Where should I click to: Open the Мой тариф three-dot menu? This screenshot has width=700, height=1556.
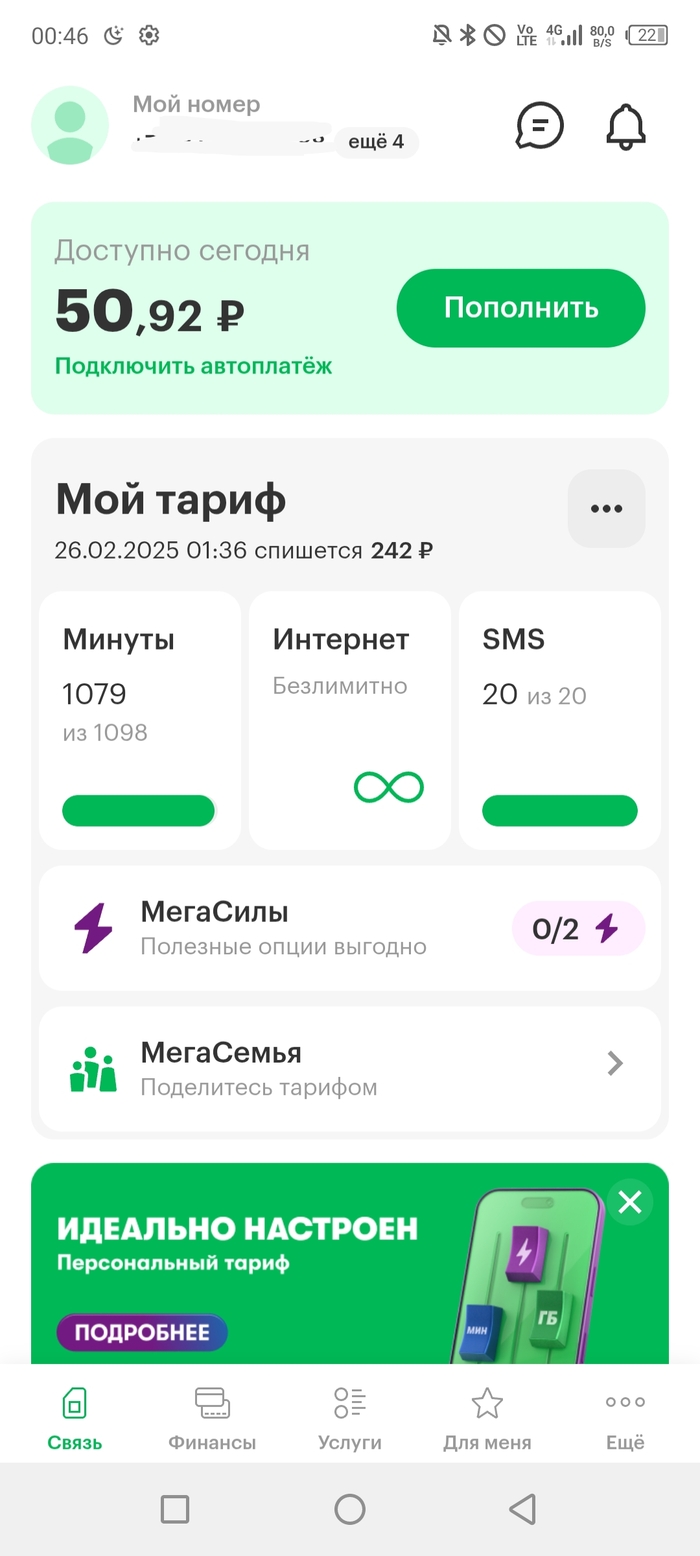pyautogui.click(x=606, y=508)
